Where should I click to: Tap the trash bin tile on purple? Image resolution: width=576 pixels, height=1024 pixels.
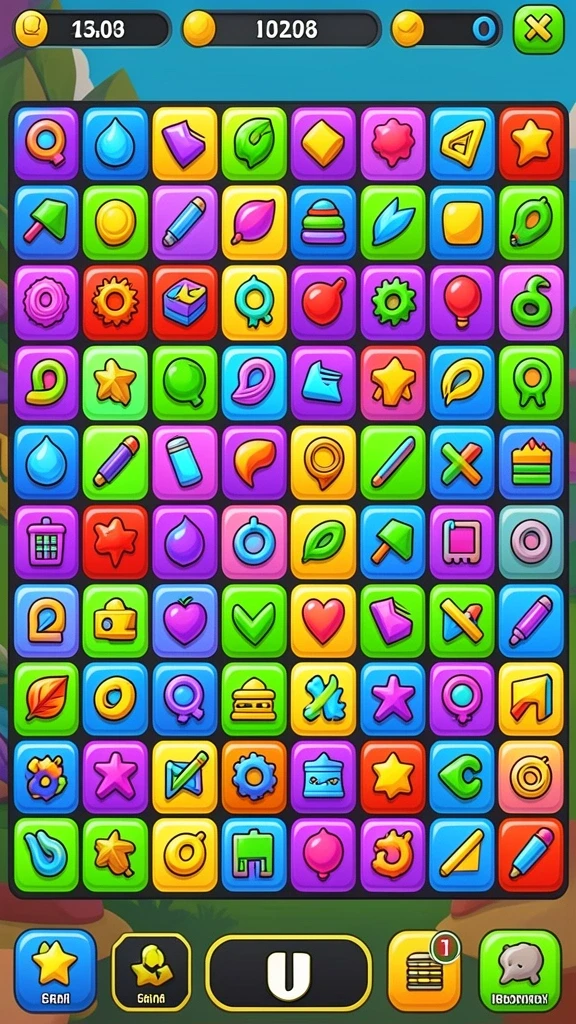point(46,542)
